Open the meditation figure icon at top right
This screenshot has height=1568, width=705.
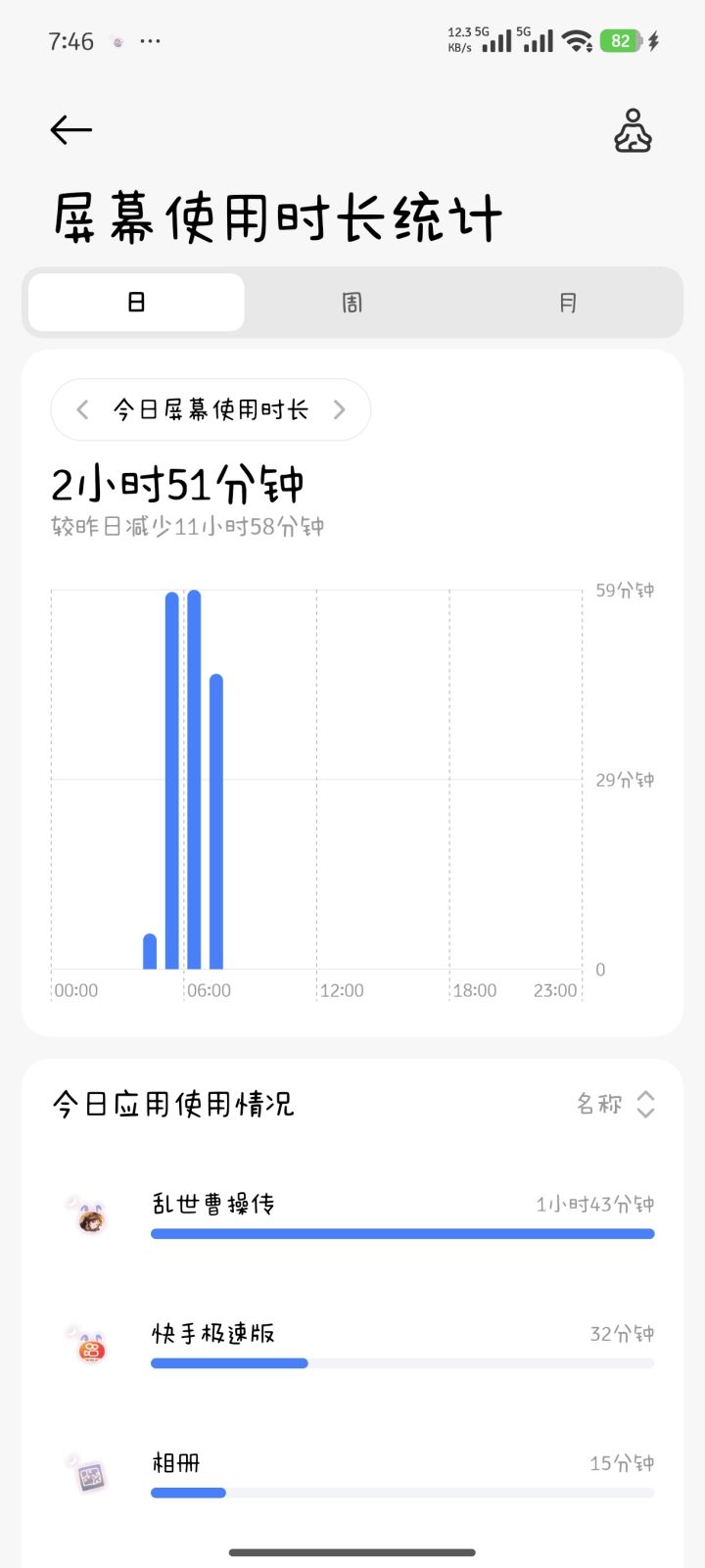[633, 131]
